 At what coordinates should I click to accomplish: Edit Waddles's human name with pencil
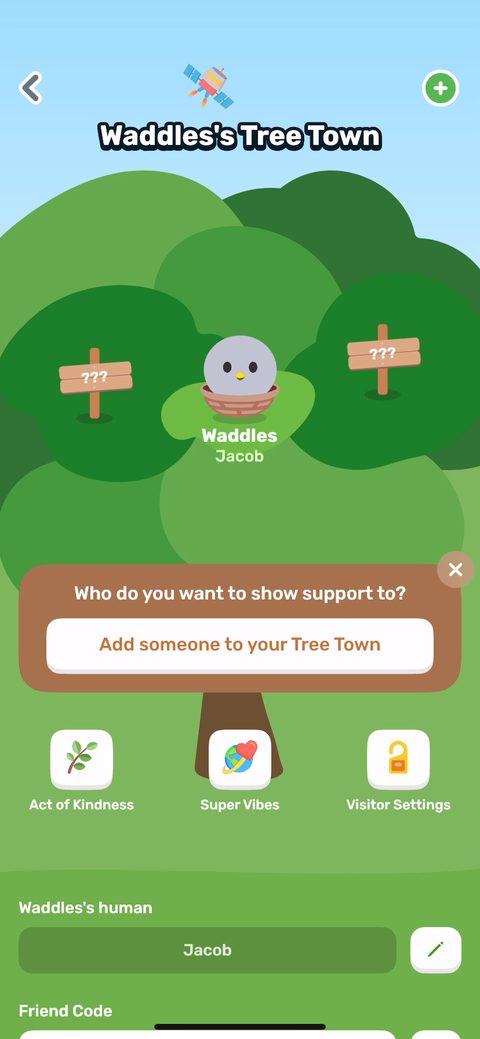436,950
